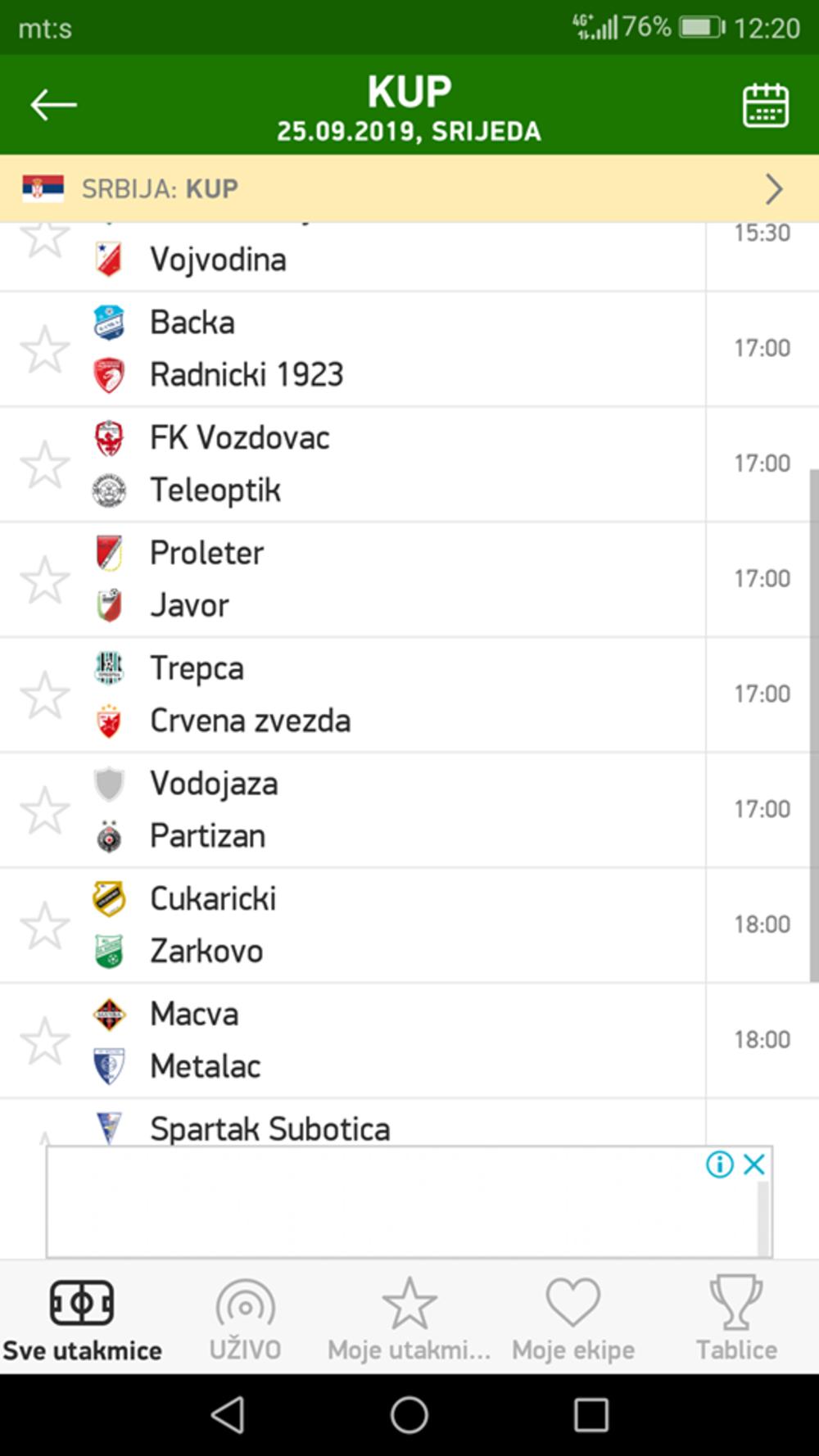Open the Backa vs Radnicki 1923 match
Screen dimensions: 819x1456
pyautogui.click(x=393, y=349)
